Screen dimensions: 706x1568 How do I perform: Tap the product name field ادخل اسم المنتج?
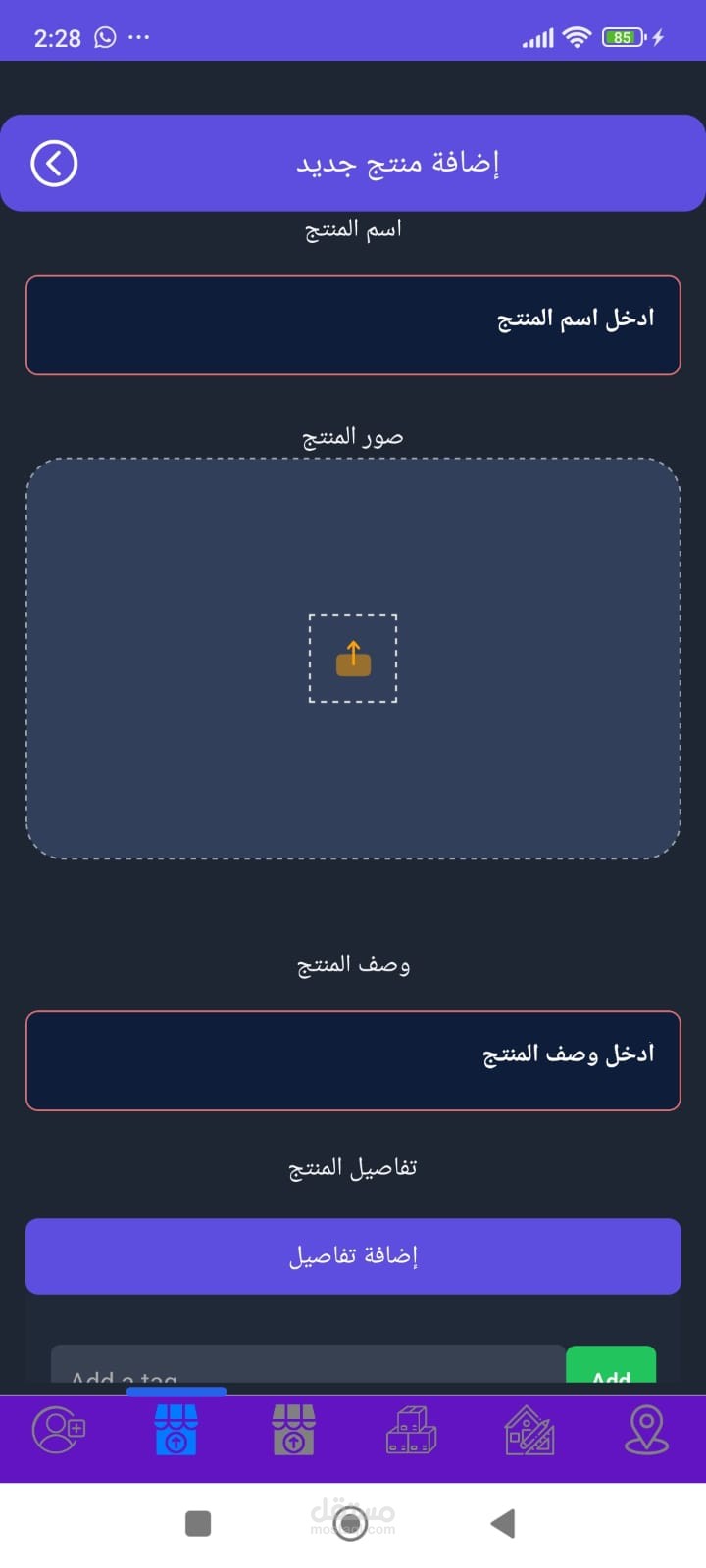(x=353, y=325)
